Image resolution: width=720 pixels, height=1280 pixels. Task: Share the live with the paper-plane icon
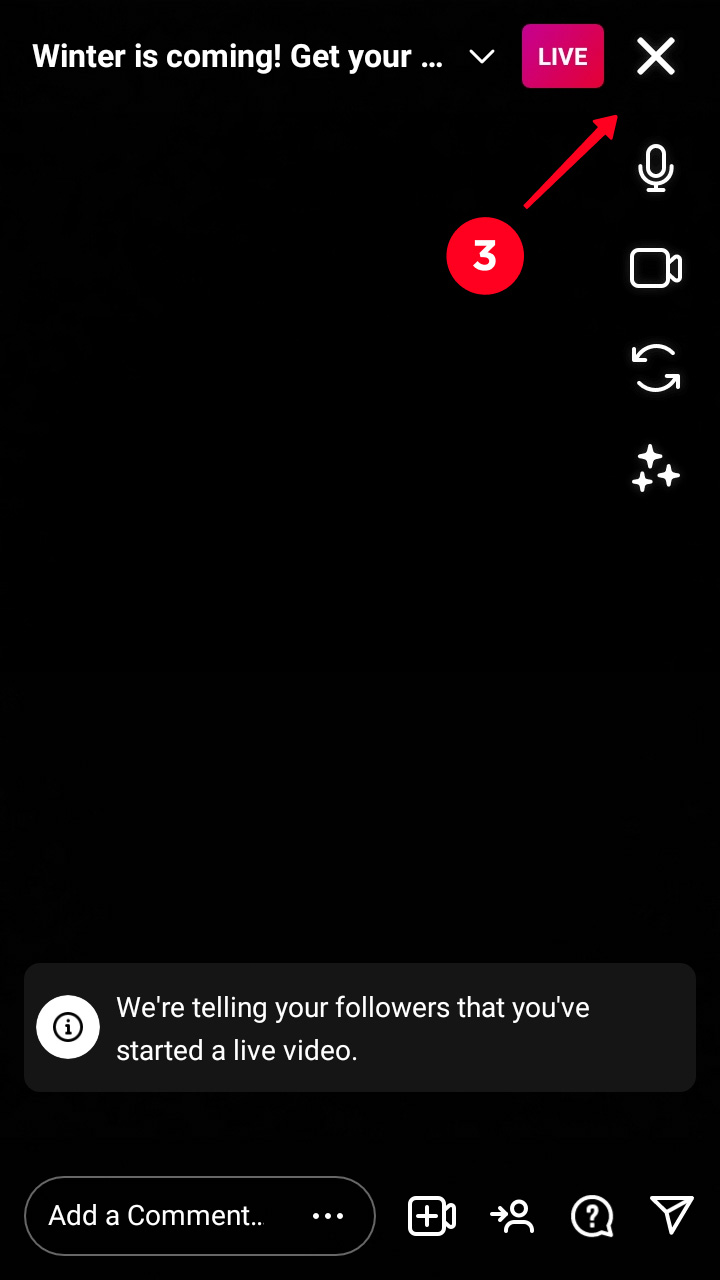tap(672, 1215)
